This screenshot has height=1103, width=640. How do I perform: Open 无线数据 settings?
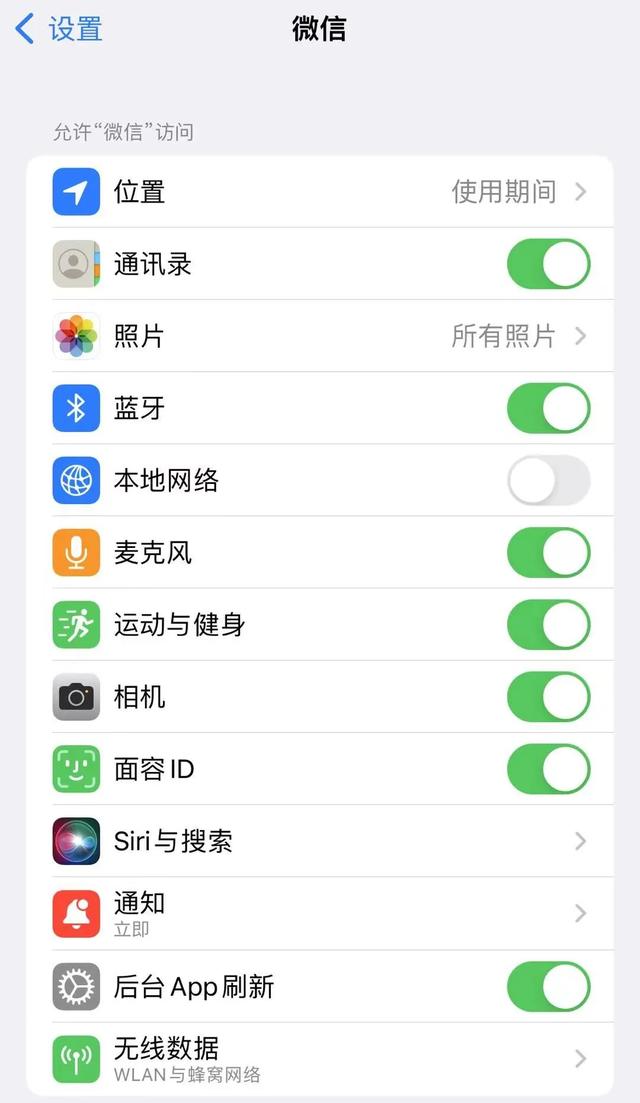(320, 1059)
